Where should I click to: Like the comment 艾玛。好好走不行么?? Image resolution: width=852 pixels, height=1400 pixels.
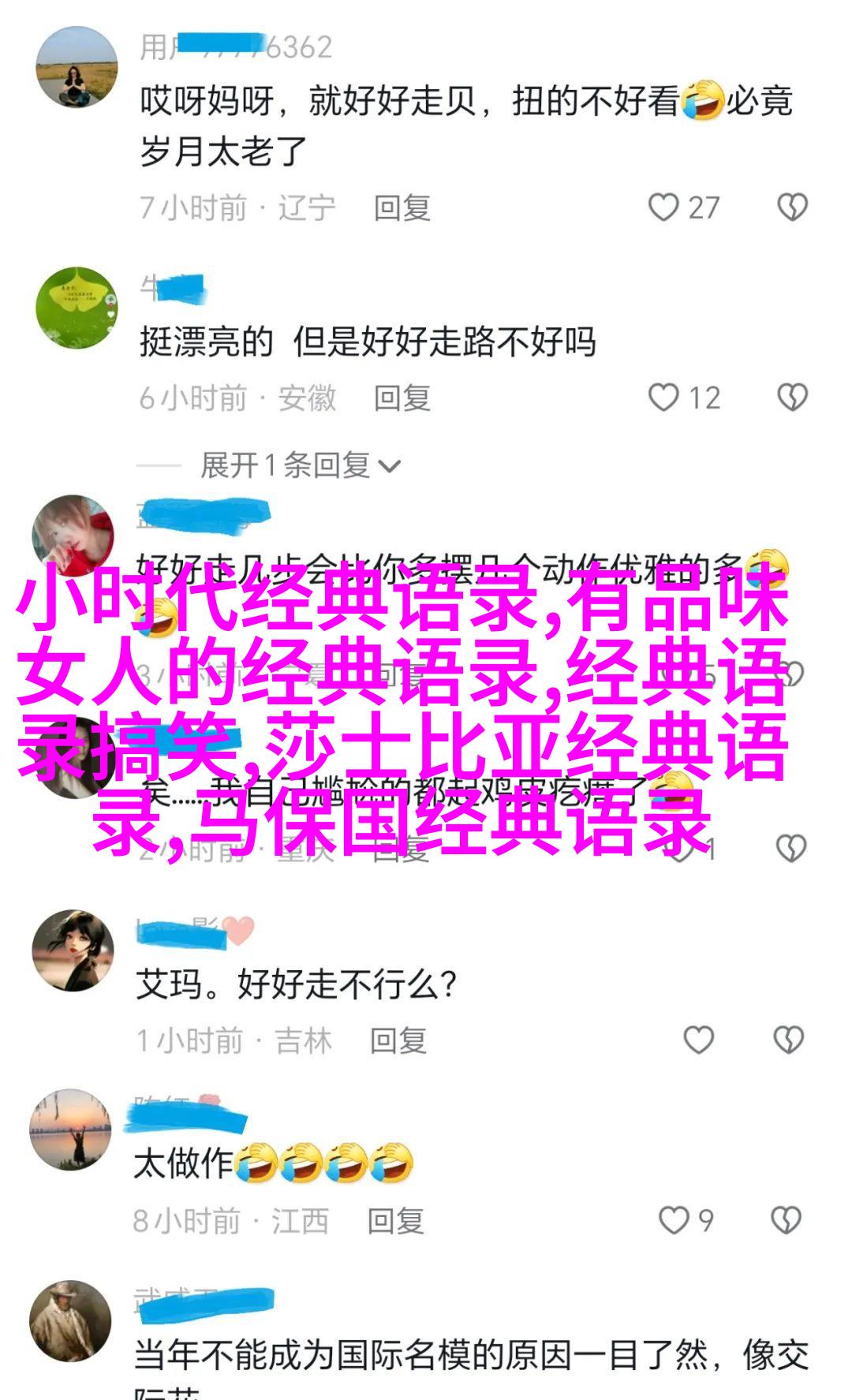click(698, 1040)
